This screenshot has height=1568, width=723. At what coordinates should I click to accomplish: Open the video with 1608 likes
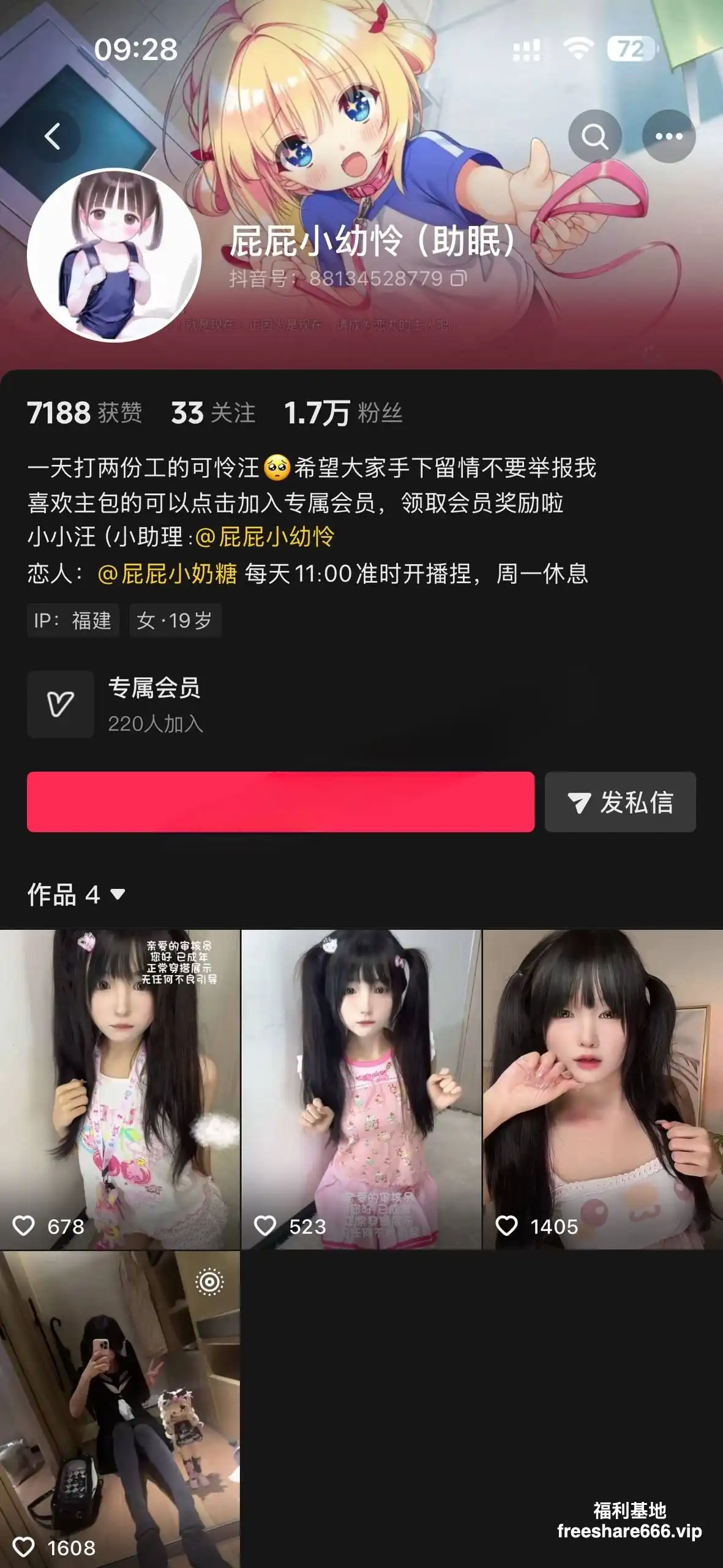click(x=120, y=1409)
